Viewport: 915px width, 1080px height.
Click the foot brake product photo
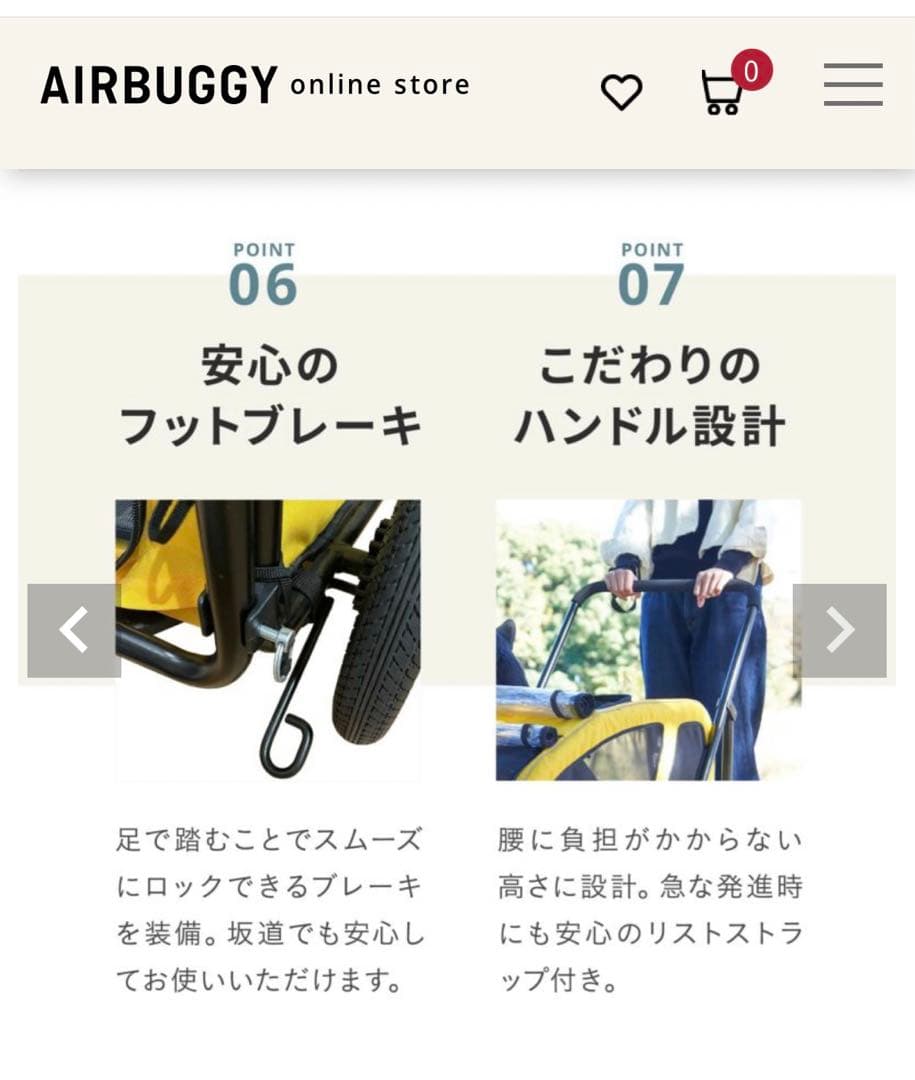[x=268, y=637]
